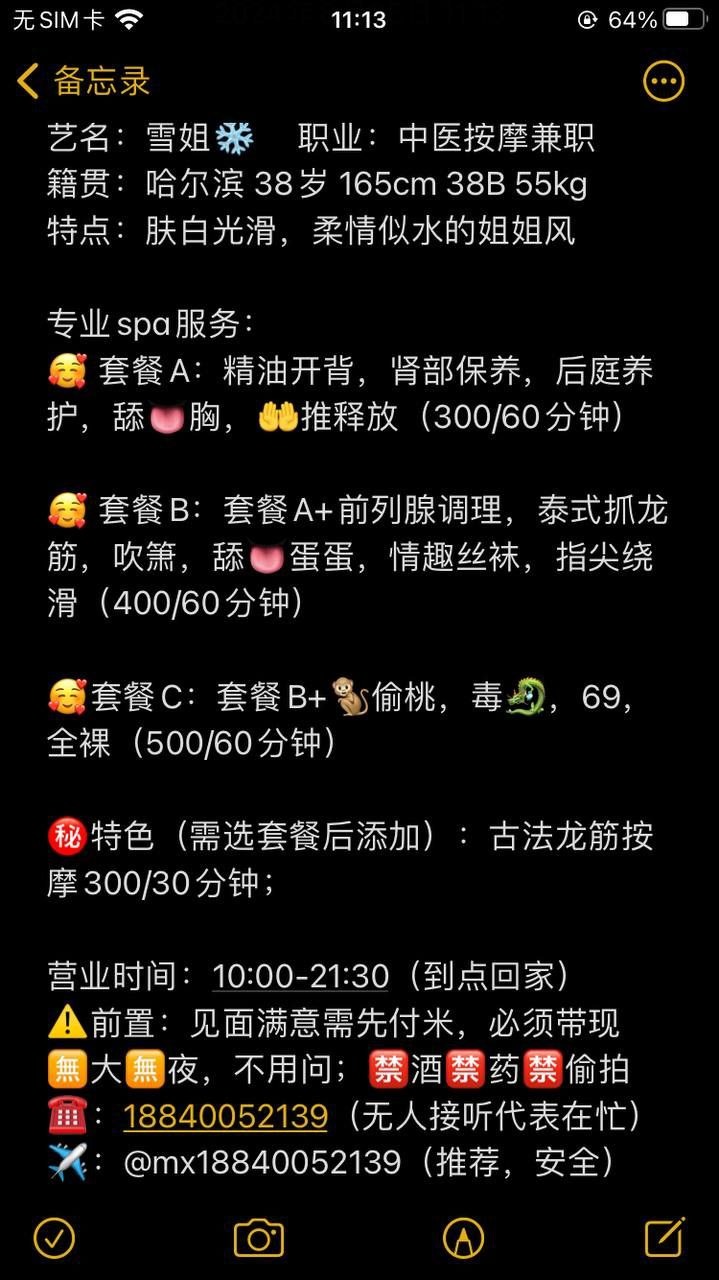Tap the underlined phone number link

[x=225, y=1115]
